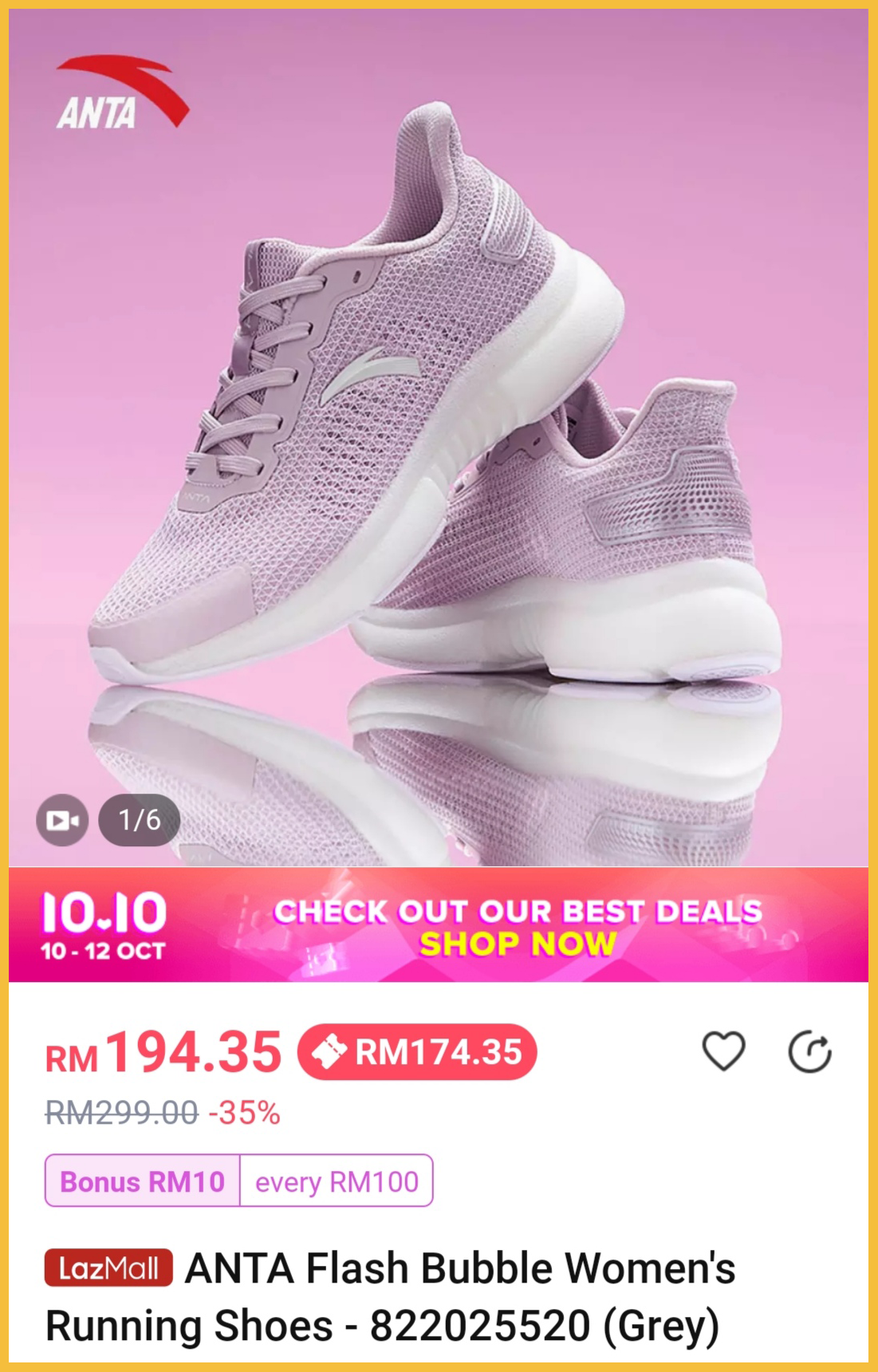
Task: Add this shoe to wishlist
Action: point(723,1051)
